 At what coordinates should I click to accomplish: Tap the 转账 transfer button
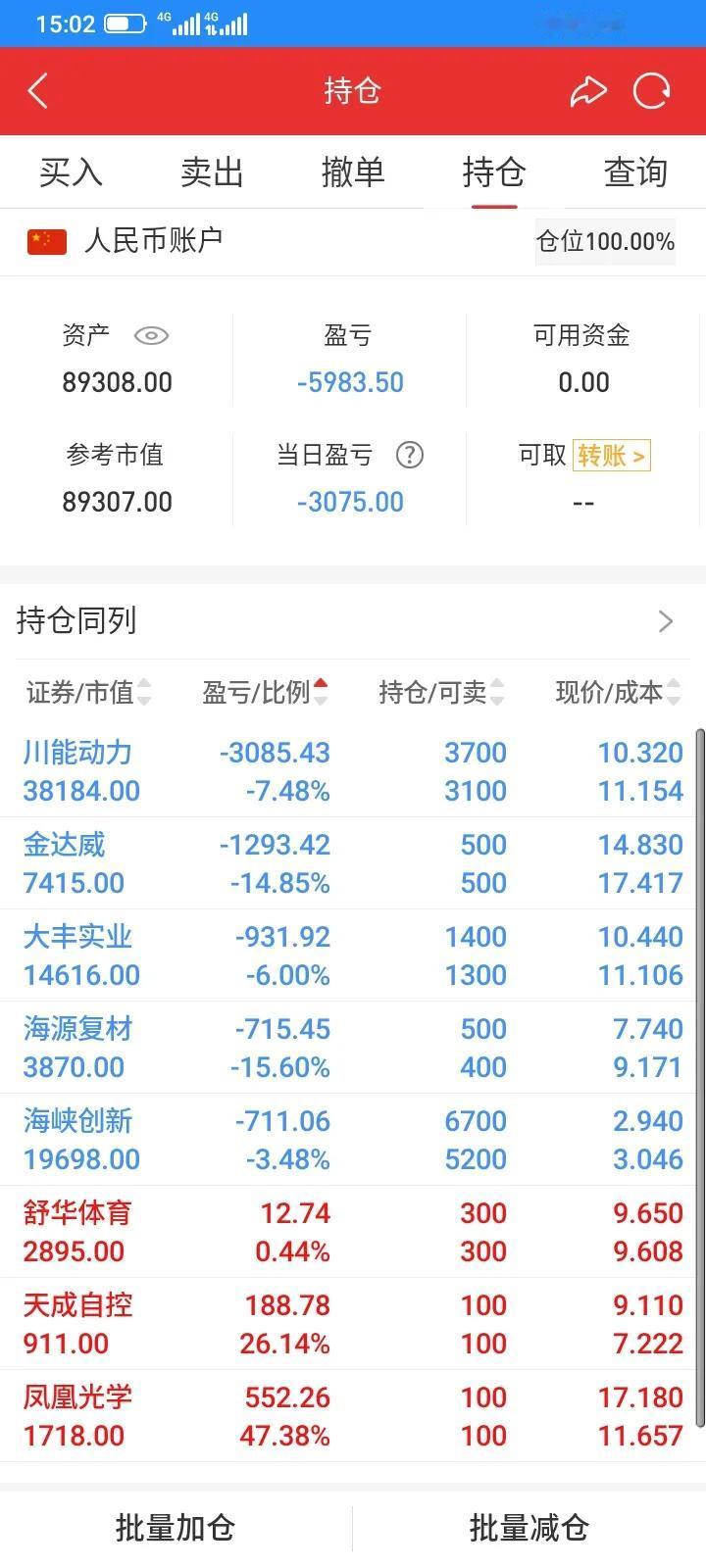[x=611, y=456]
